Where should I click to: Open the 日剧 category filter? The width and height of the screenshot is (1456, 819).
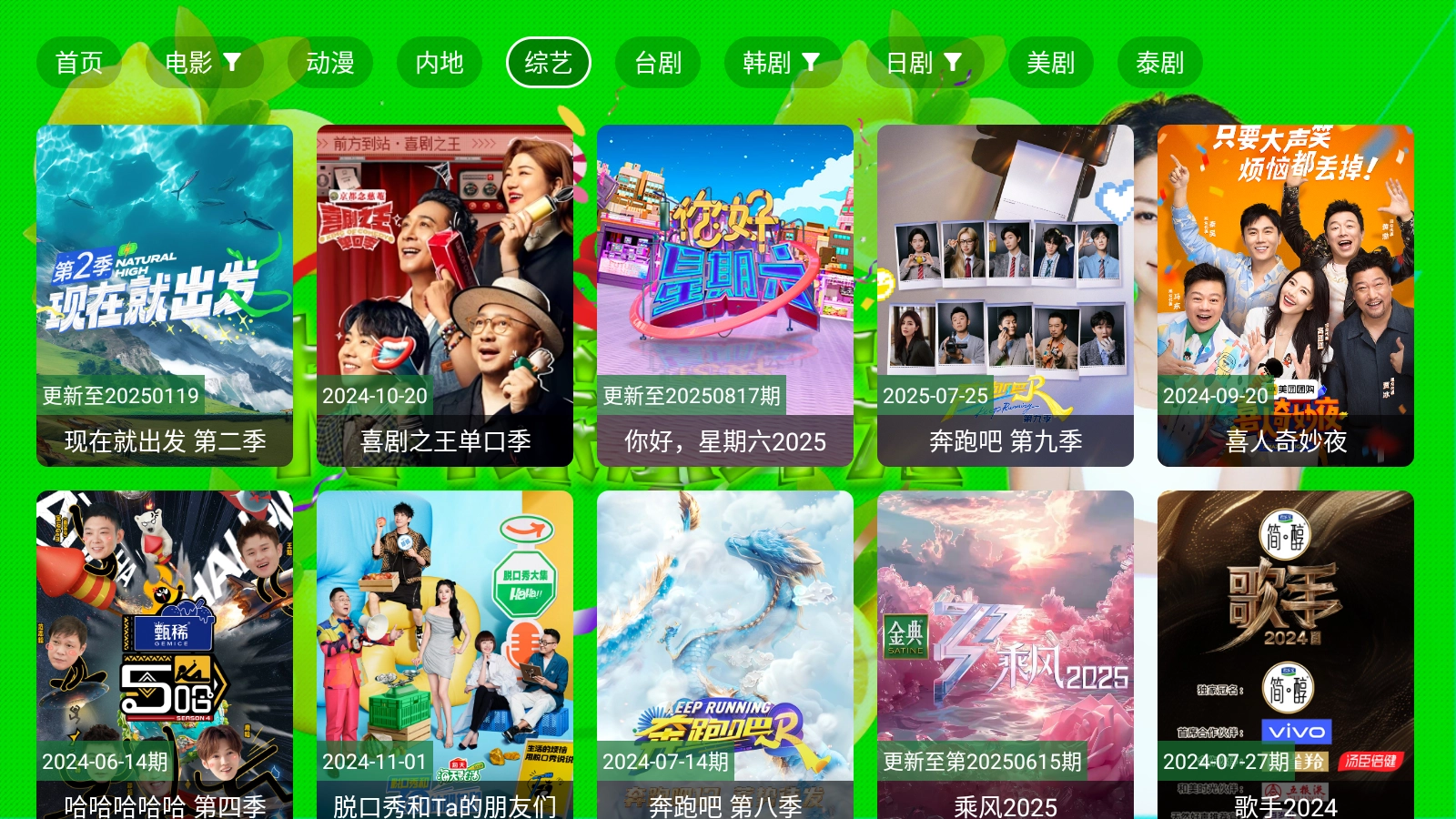click(x=924, y=63)
